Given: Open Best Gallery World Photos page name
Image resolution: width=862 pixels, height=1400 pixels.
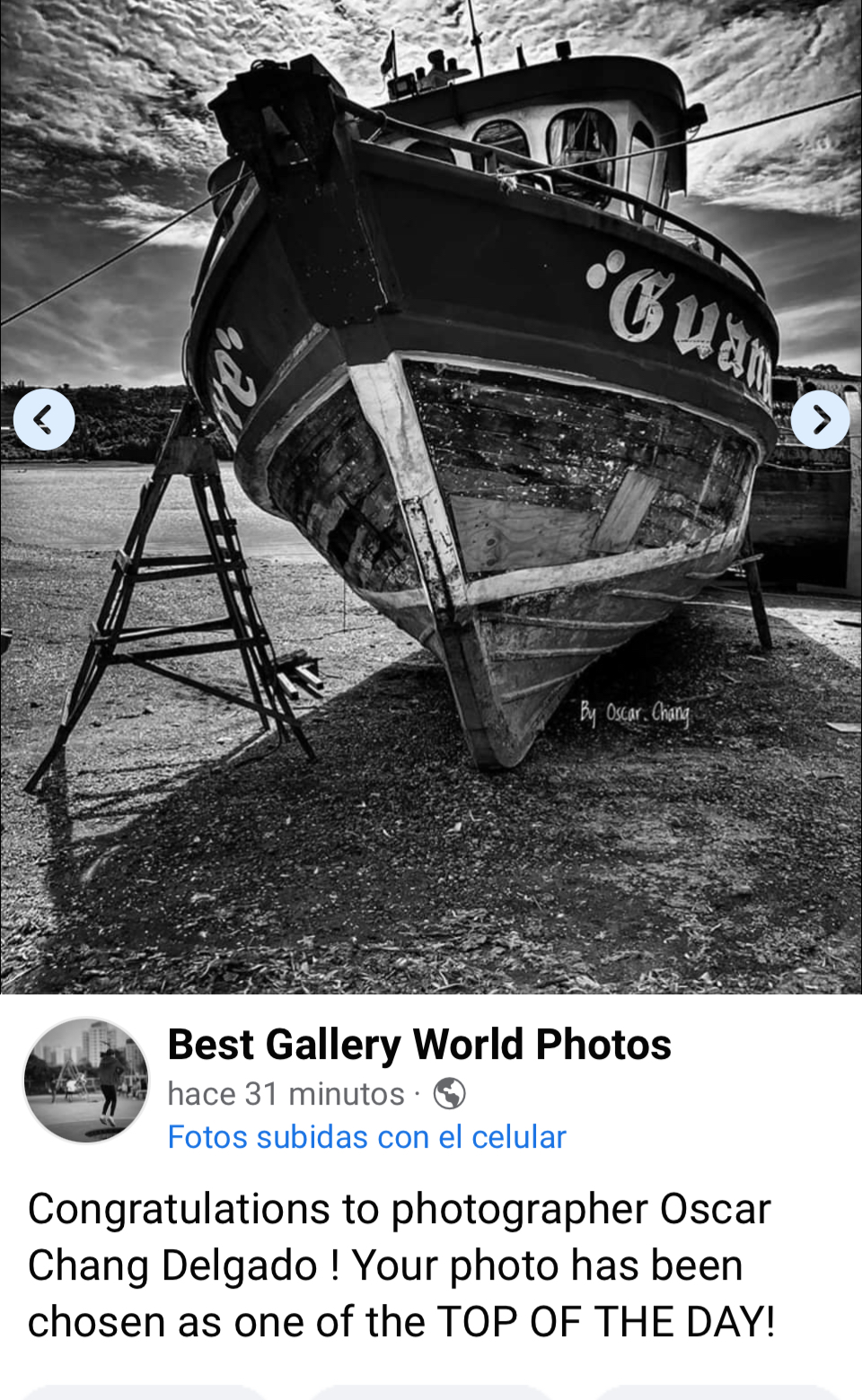Looking at the screenshot, I should click(418, 1045).
